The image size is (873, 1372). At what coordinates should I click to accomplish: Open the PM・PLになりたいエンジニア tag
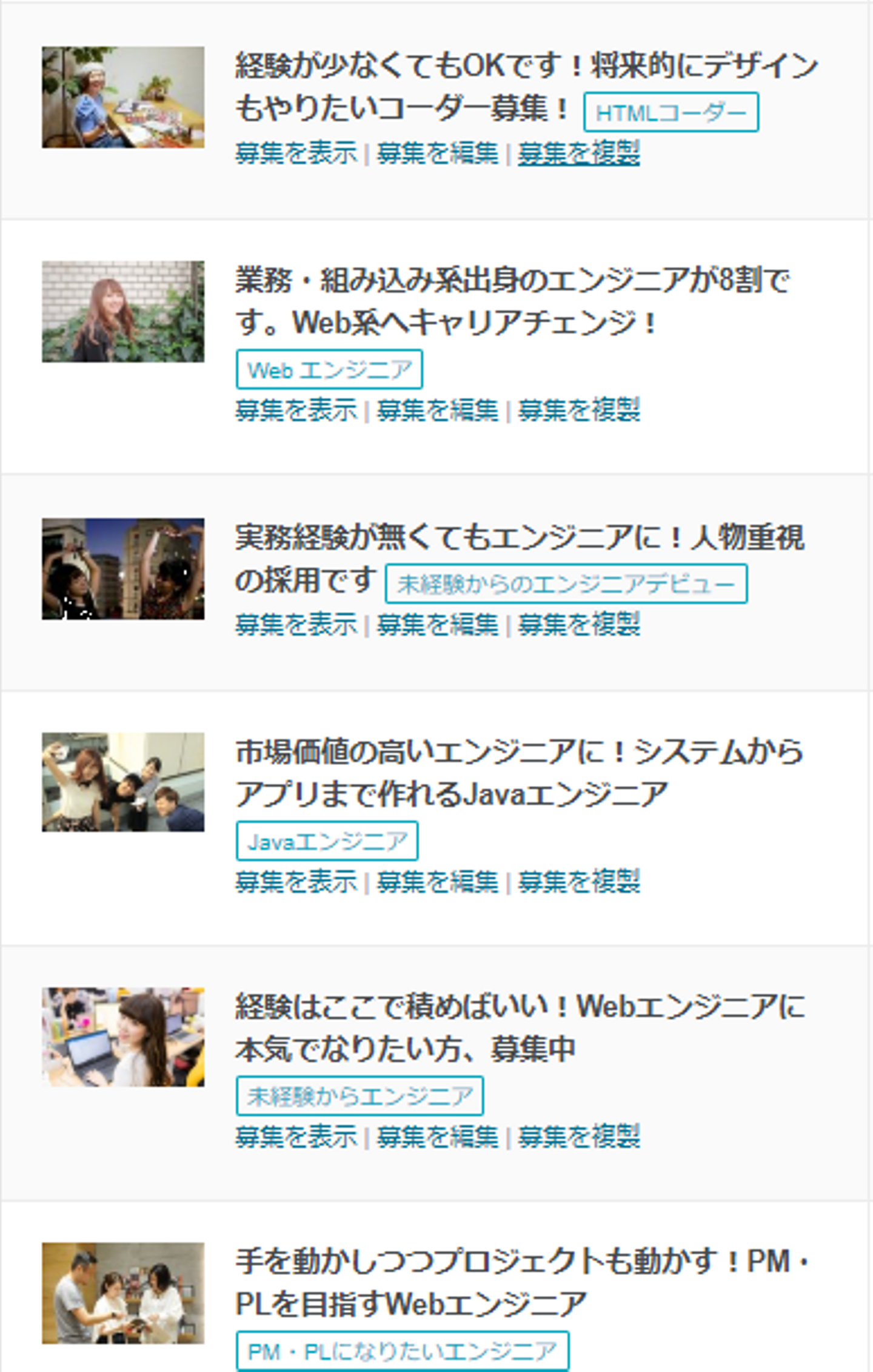click(x=402, y=1351)
